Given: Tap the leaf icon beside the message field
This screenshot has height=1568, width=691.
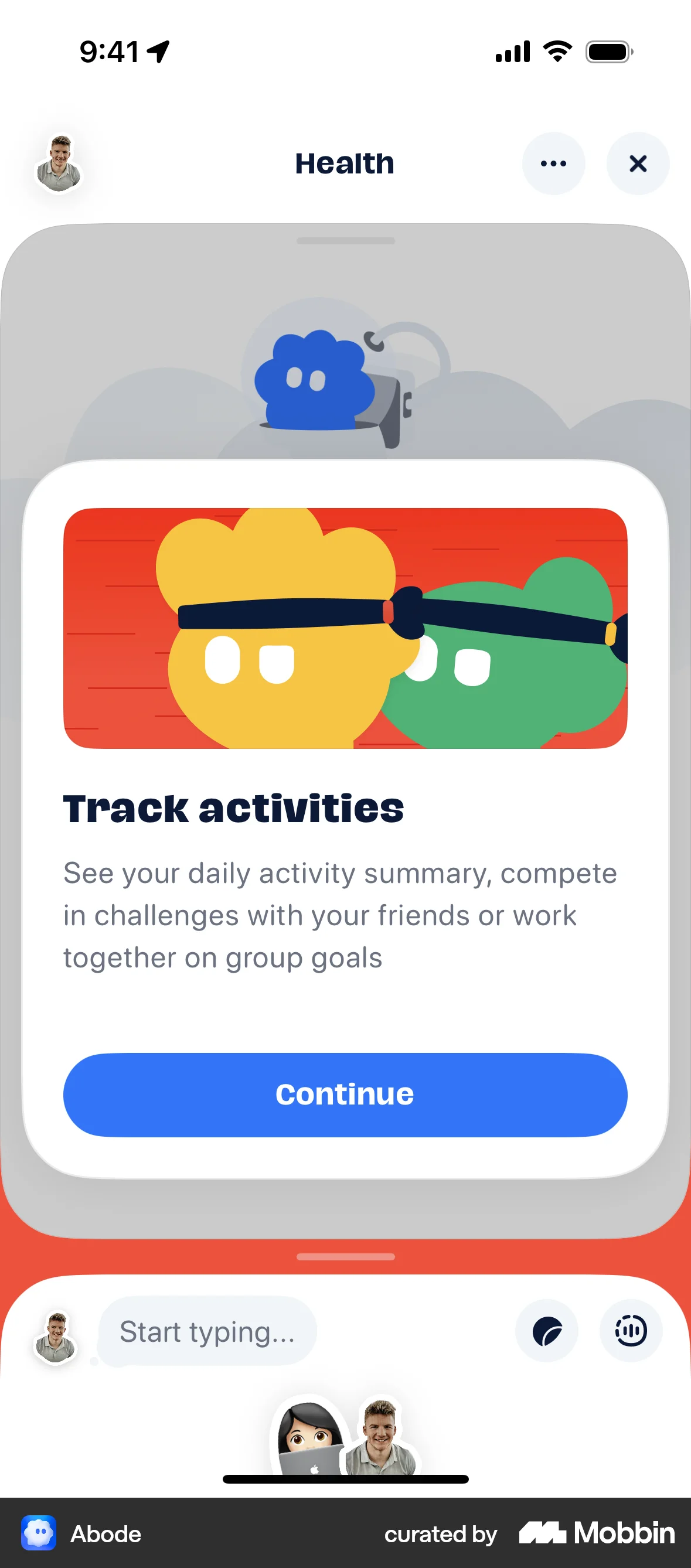Looking at the screenshot, I should [x=546, y=1331].
